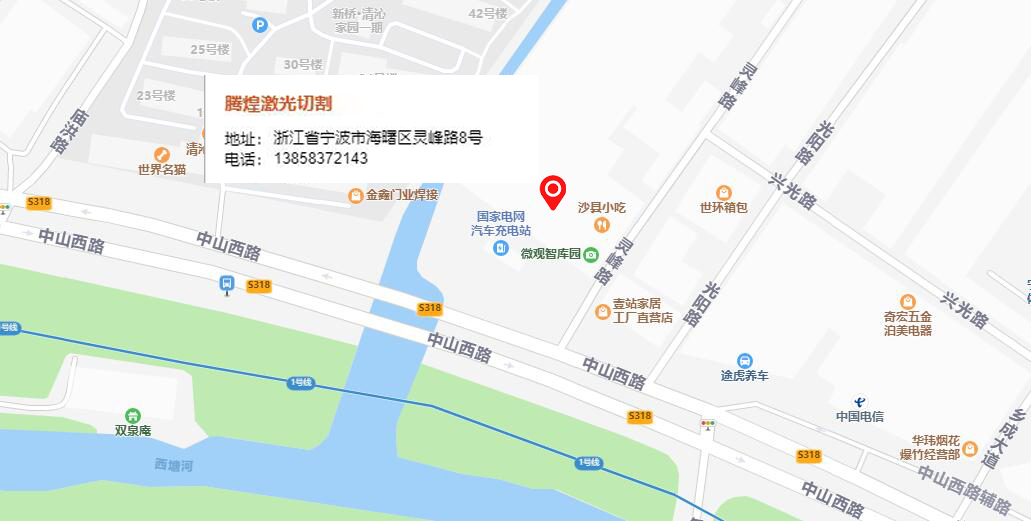1031x521 pixels.
Task: Select the 世环箱包 shop marker
Action: pyautogui.click(x=723, y=192)
